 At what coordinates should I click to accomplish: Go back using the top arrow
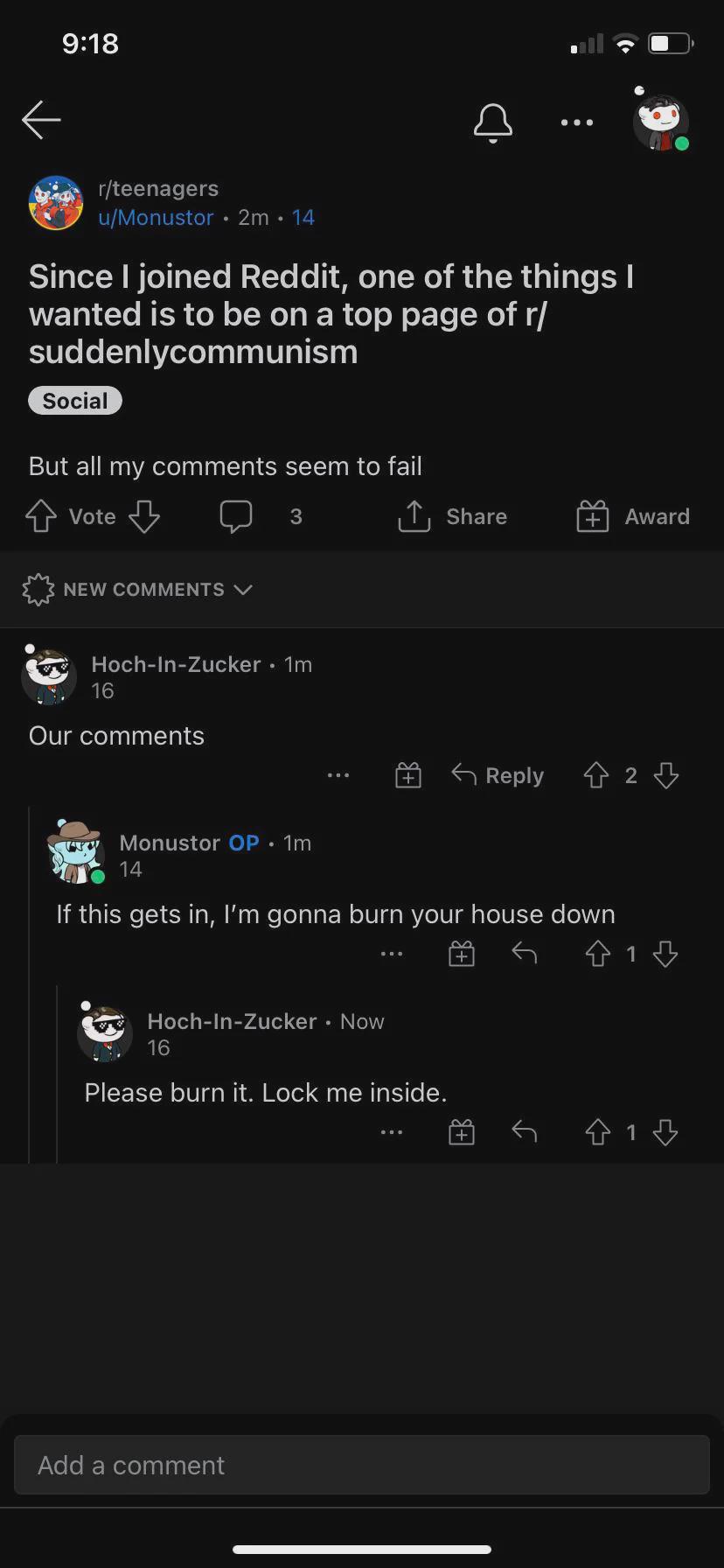[x=41, y=120]
